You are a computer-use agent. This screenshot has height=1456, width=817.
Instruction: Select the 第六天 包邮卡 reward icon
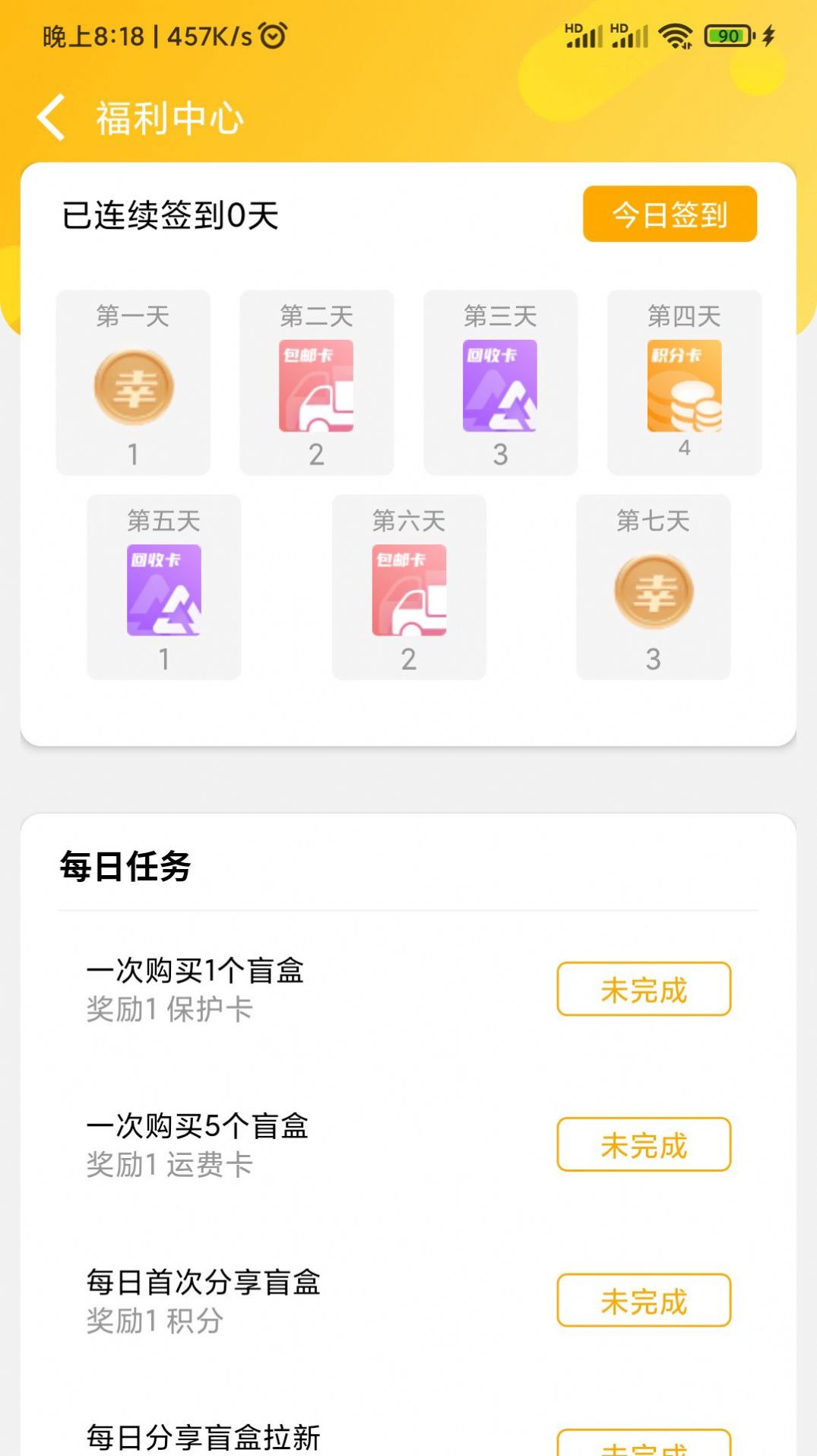(x=408, y=592)
